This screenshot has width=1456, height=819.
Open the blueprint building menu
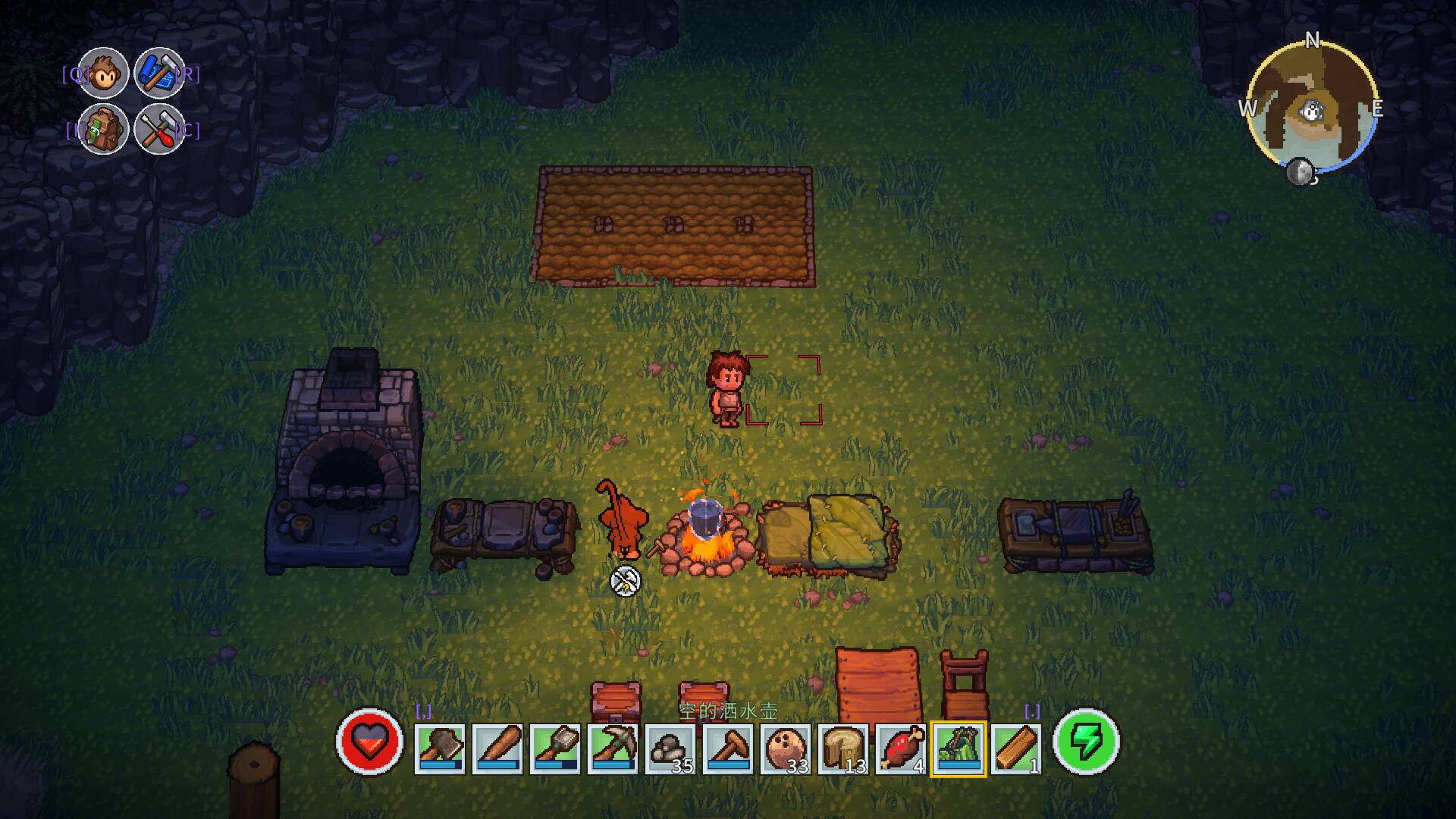pyautogui.click(x=159, y=73)
